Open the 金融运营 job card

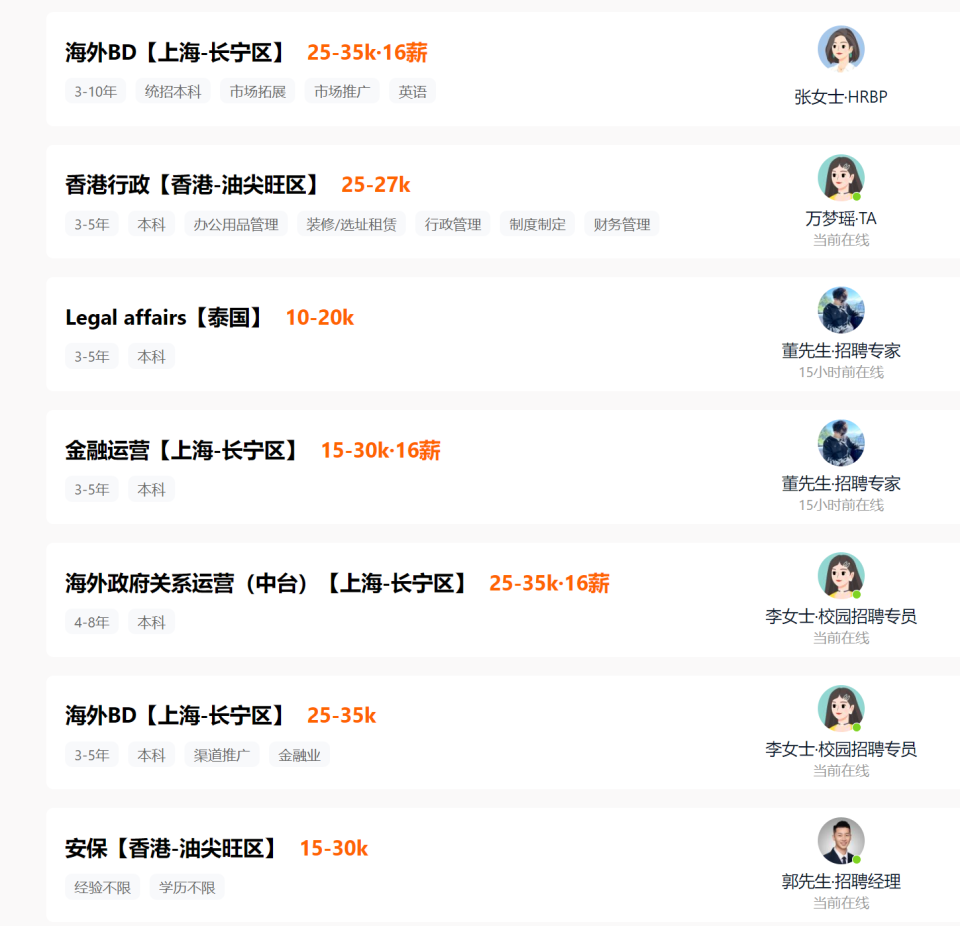coord(184,451)
